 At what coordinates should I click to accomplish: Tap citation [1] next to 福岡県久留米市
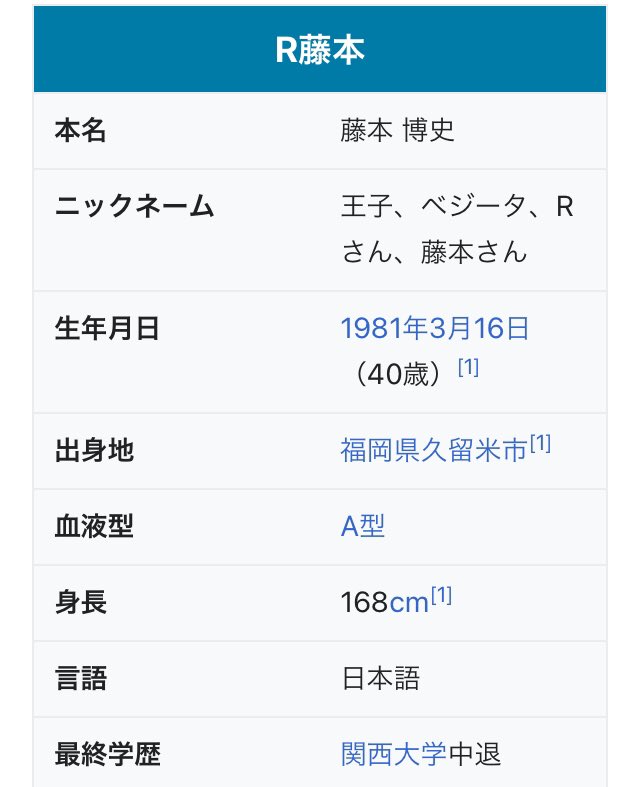coord(540,444)
